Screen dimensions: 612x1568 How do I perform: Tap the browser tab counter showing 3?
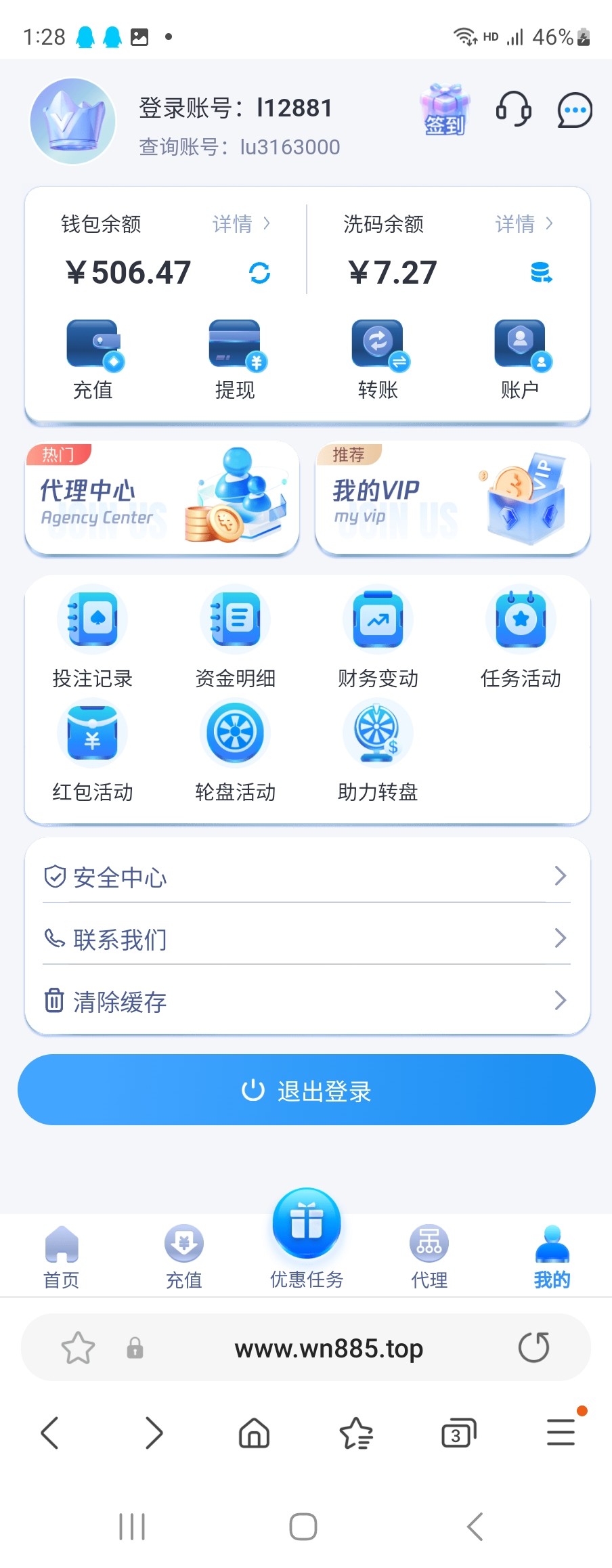tap(458, 1433)
